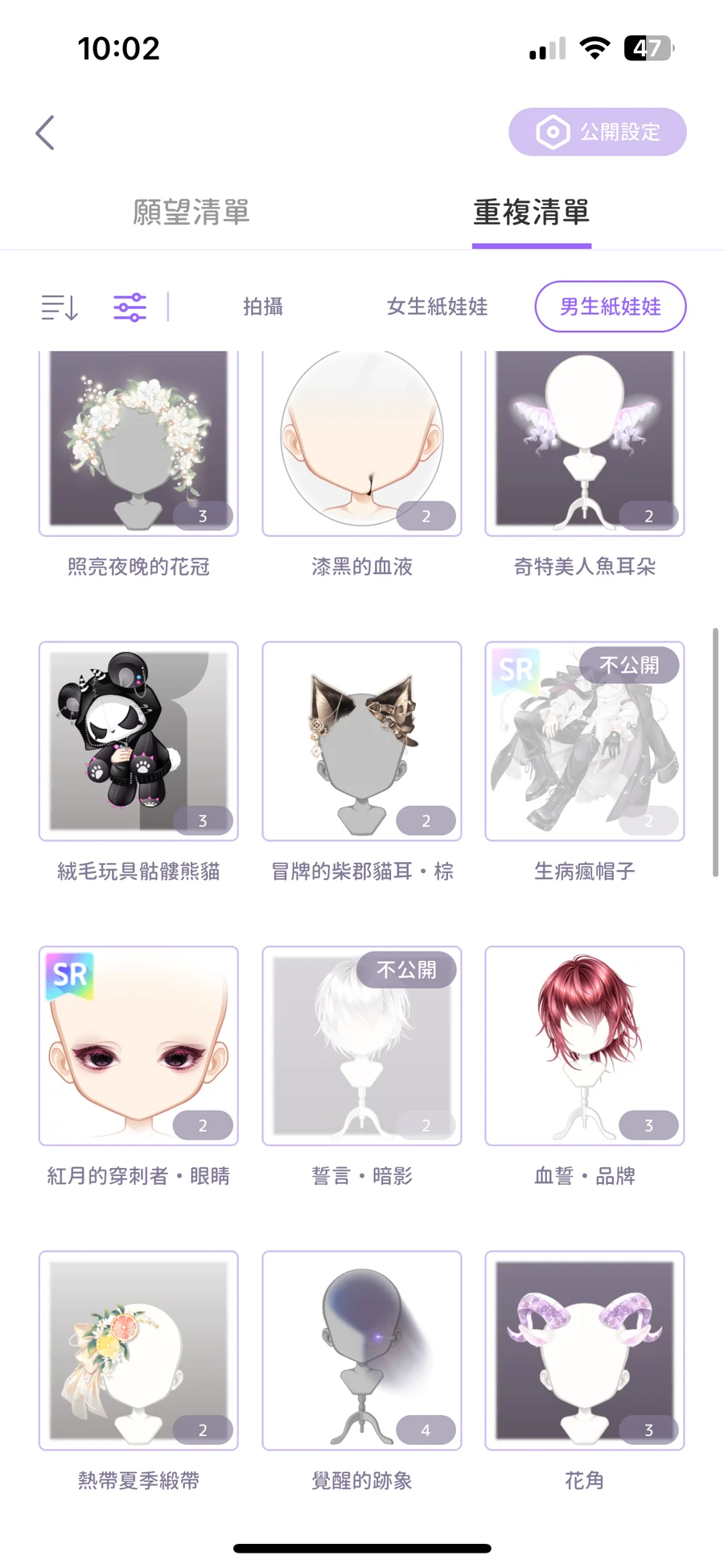View the 冒牌的柴郡貓耳・棕 item
724x1568 pixels.
coord(362,741)
